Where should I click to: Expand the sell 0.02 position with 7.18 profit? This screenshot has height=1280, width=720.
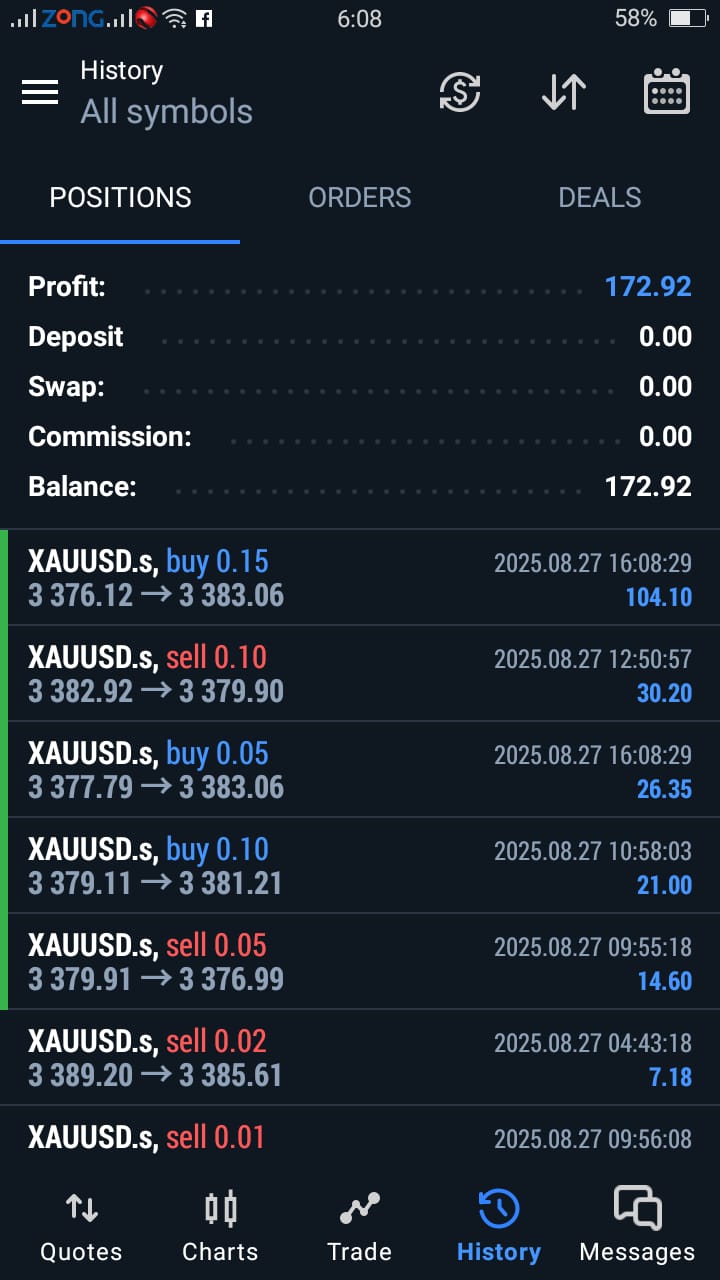click(x=360, y=1058)
